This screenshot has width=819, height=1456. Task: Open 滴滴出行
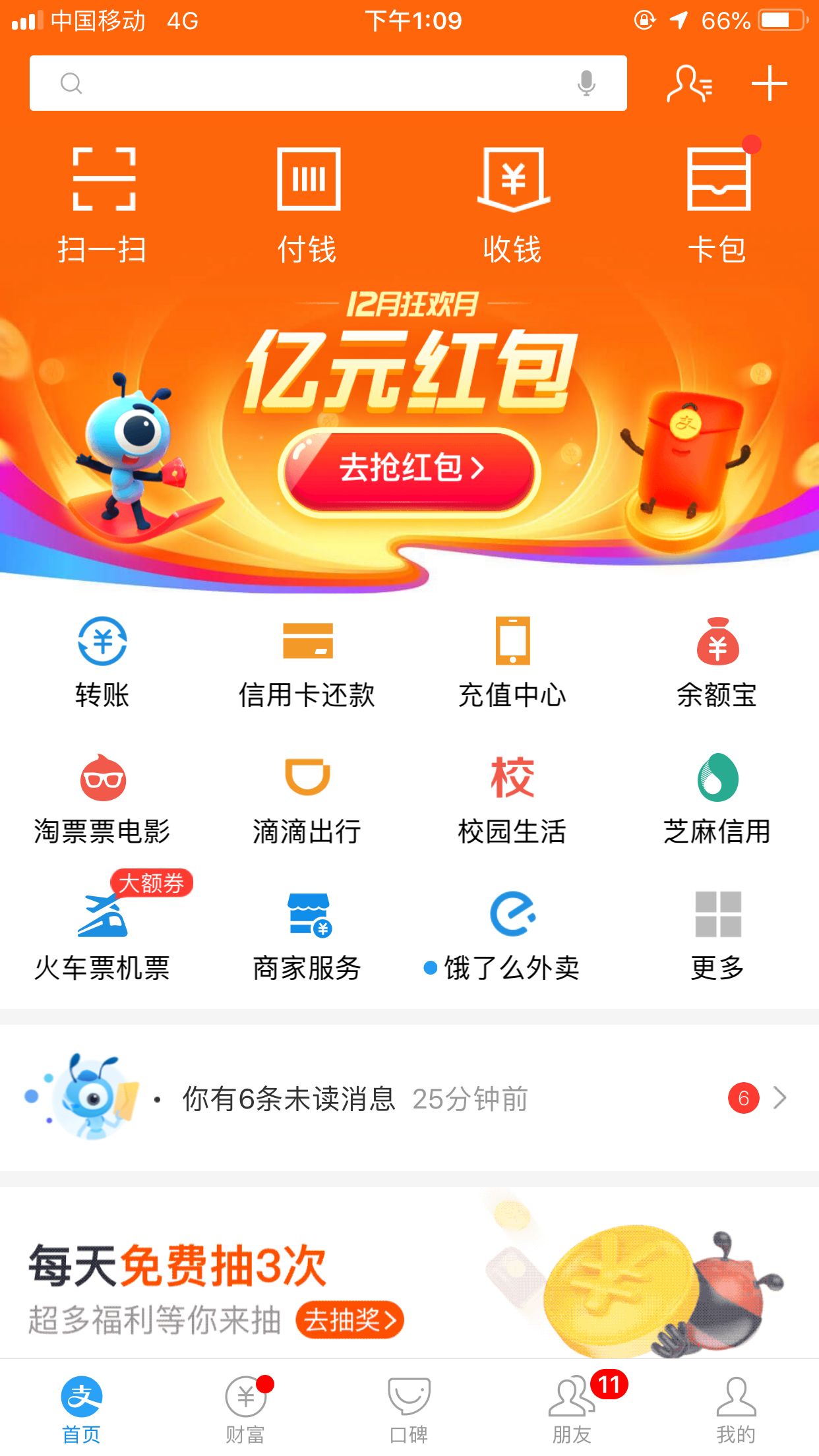tap(307, 799)
